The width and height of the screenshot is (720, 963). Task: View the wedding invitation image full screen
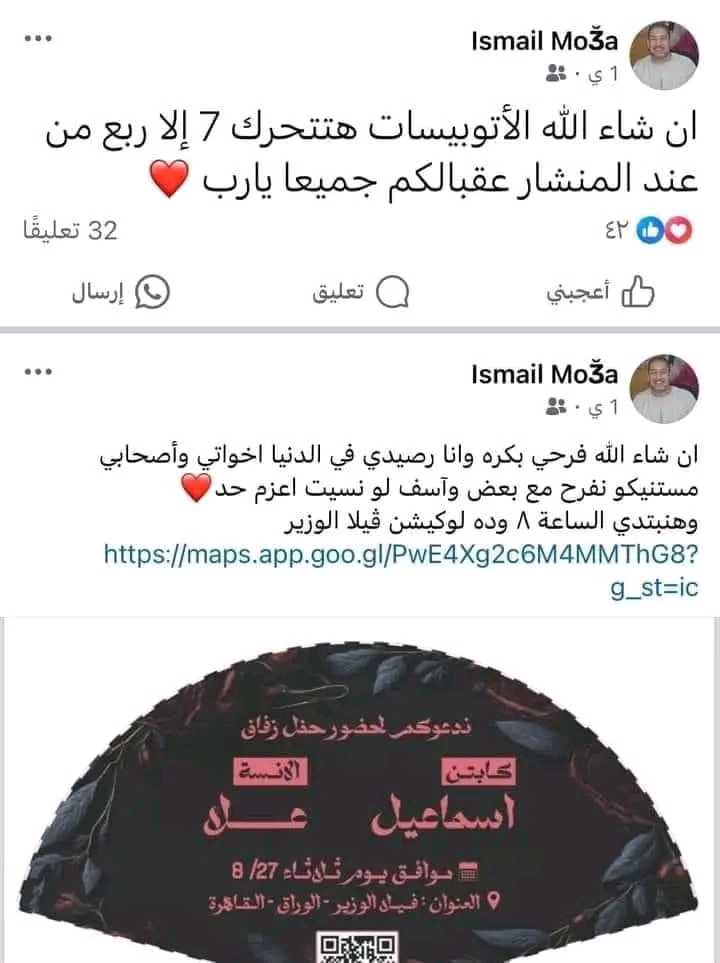[360, 790]
